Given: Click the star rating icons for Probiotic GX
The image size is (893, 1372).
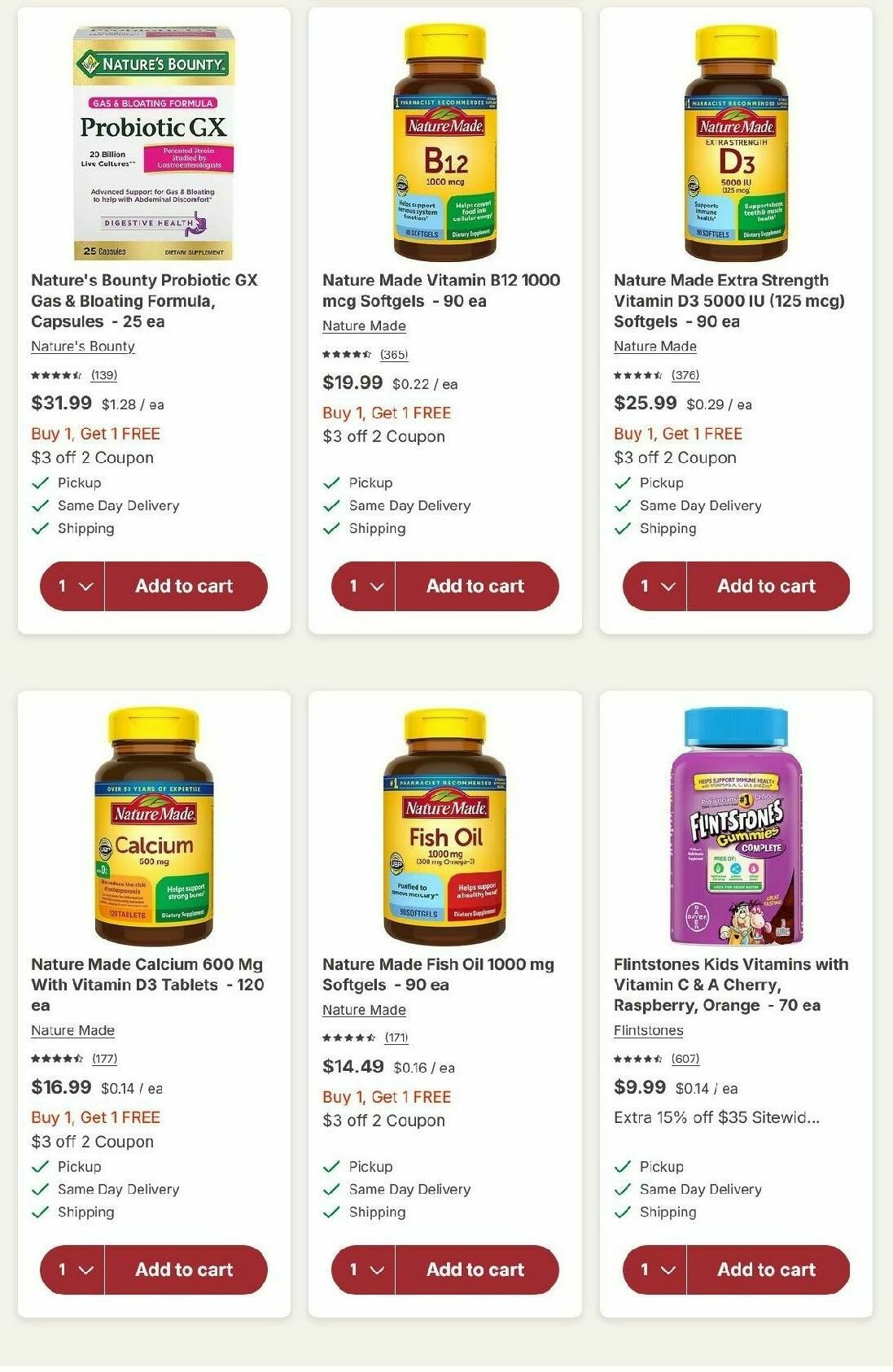Looking at the screenshot, I should tap(55, 375).
